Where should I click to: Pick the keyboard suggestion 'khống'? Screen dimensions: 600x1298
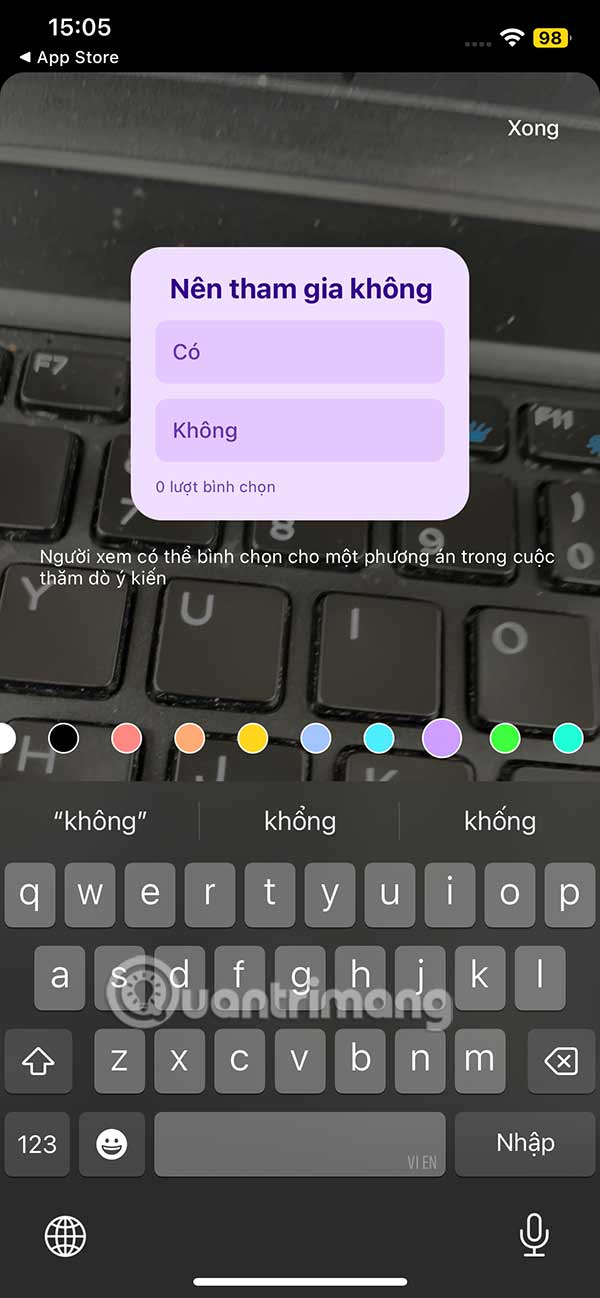click(x=500, y=822)
